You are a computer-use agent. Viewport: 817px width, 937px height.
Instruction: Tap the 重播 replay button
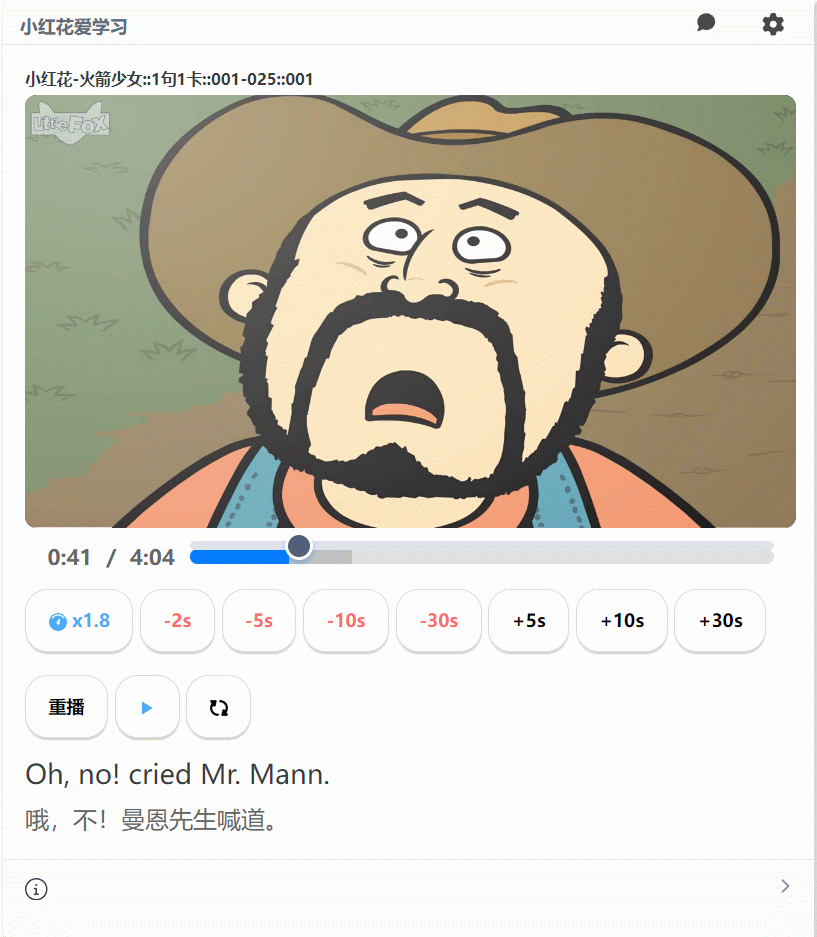tap(66, 707)
